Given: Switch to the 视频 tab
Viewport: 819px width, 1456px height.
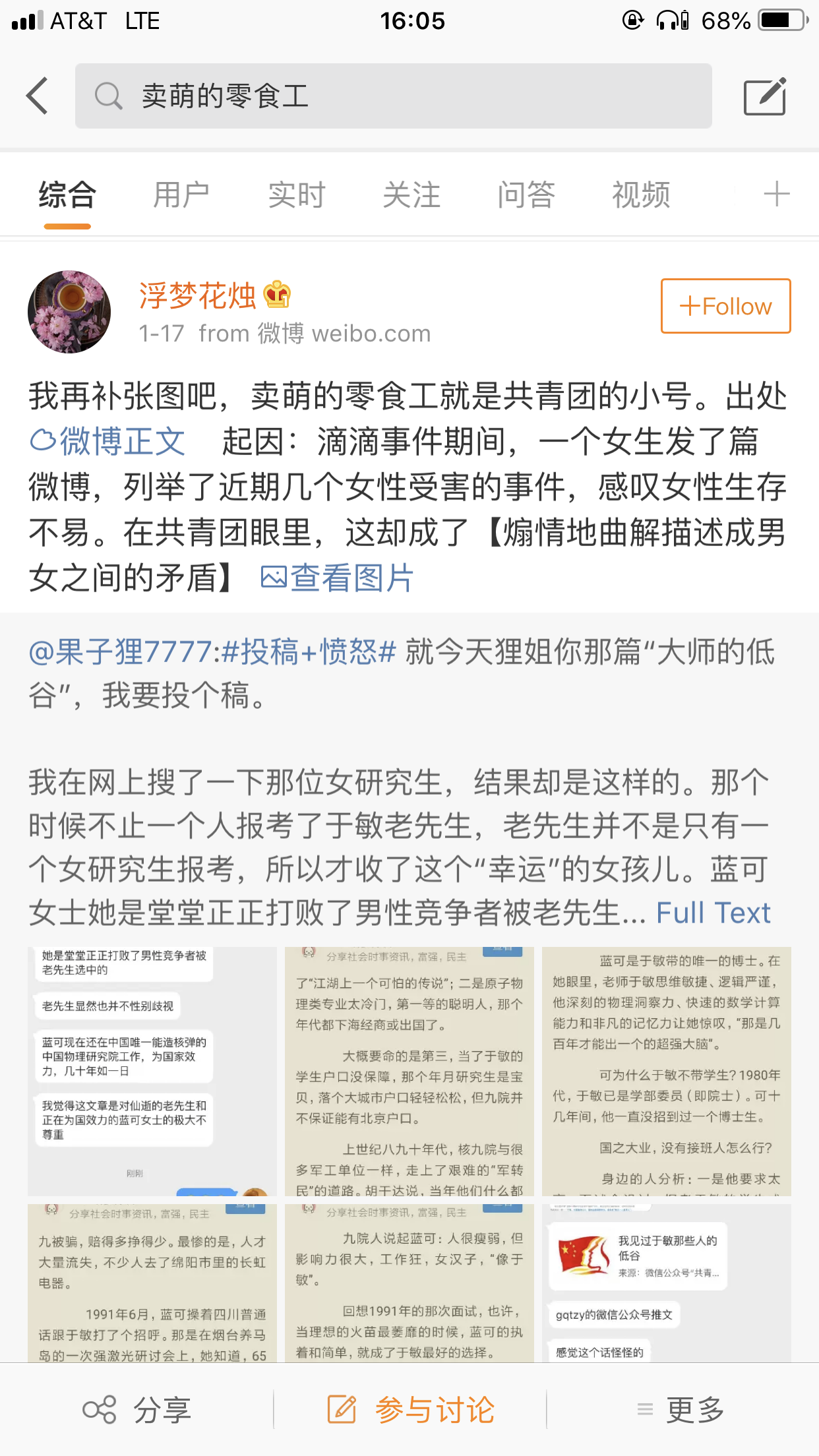Looking at the screenshot, I should (641, 195).
